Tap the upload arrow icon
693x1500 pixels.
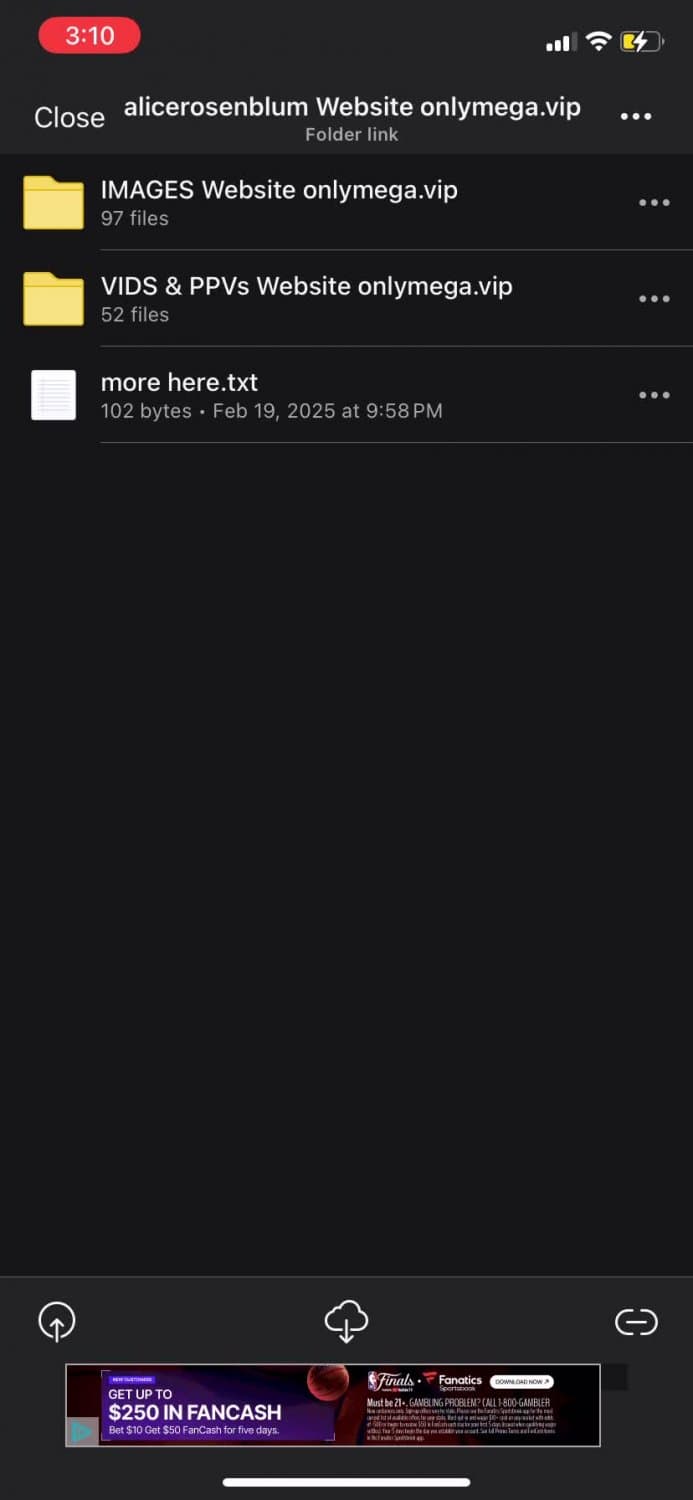[57, 1322]
